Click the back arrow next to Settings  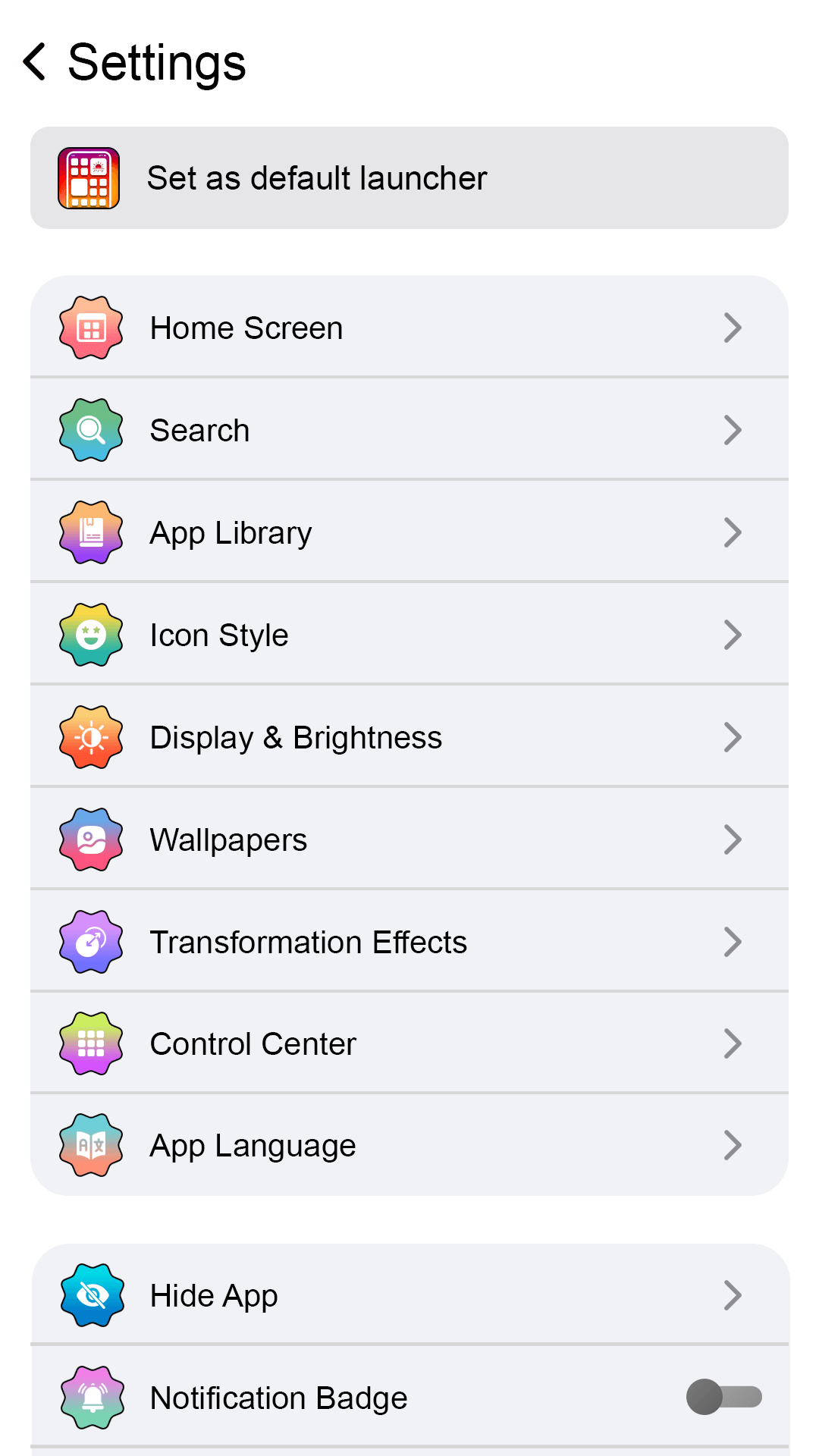pyautogui.click(x=35, y=61)
